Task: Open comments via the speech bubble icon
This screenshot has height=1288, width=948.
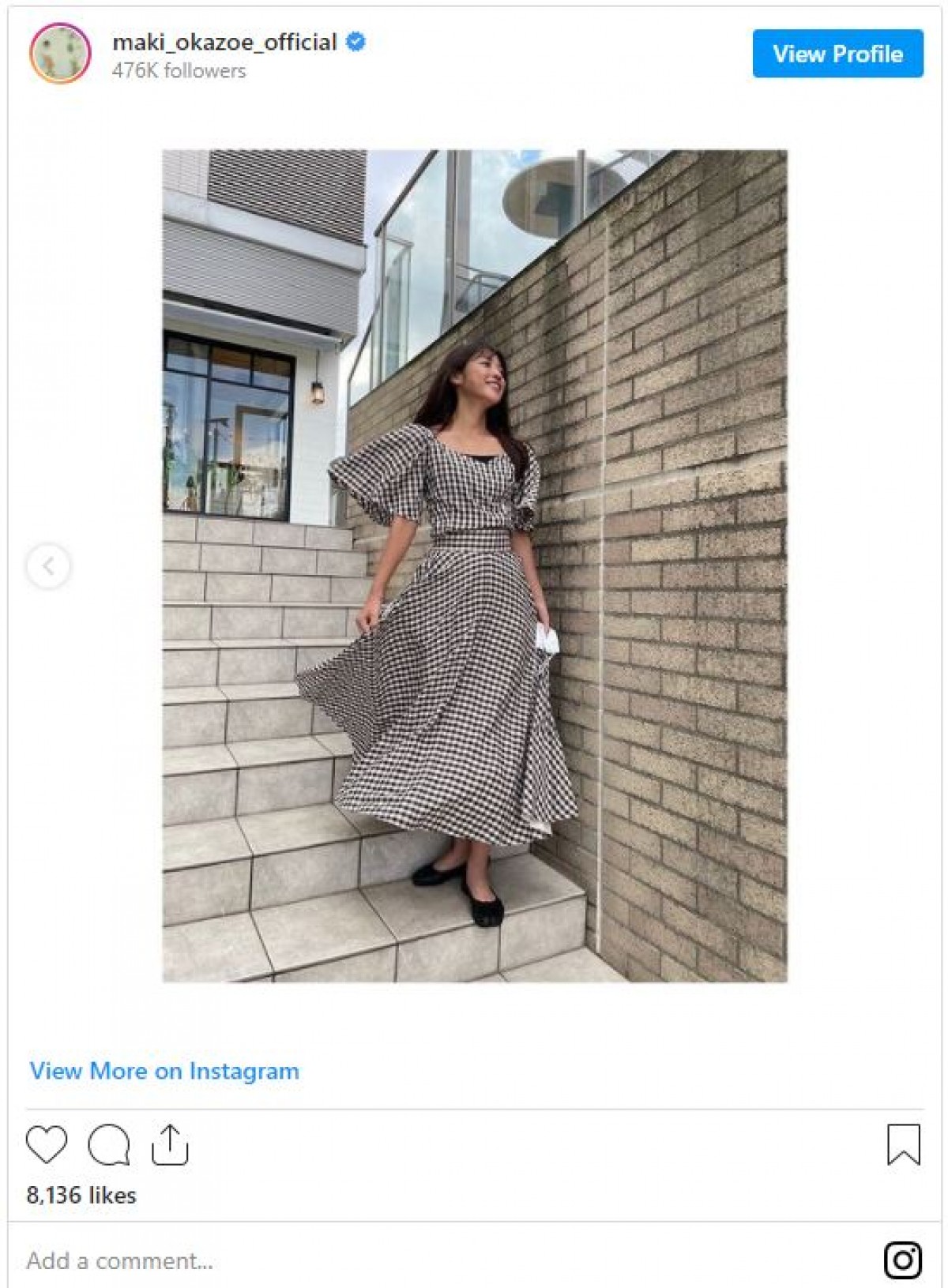Action: tap(109, 1144)
